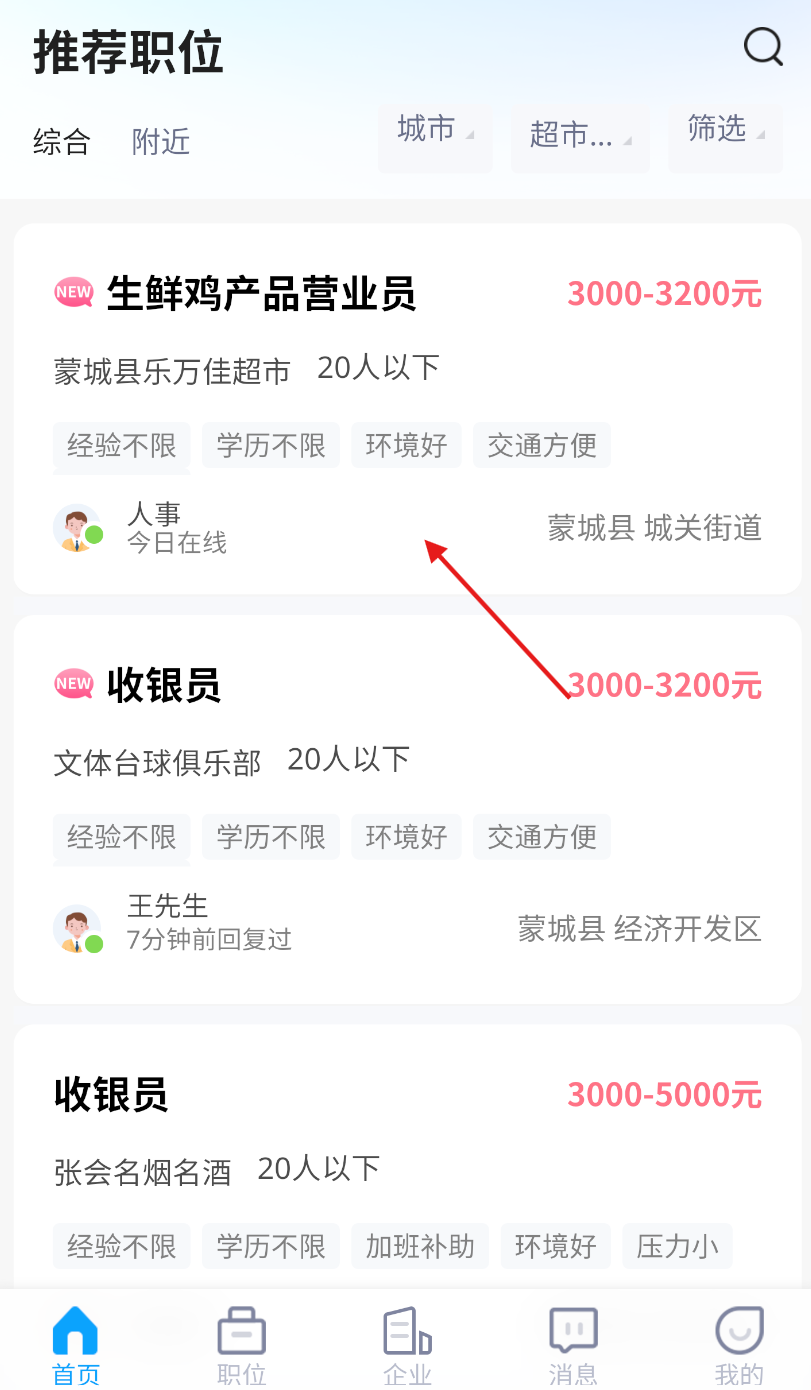The height and width of the screenshot is (1390, 811).
Task: Expand the 超市 category dropdown
Action: (580, 134)
